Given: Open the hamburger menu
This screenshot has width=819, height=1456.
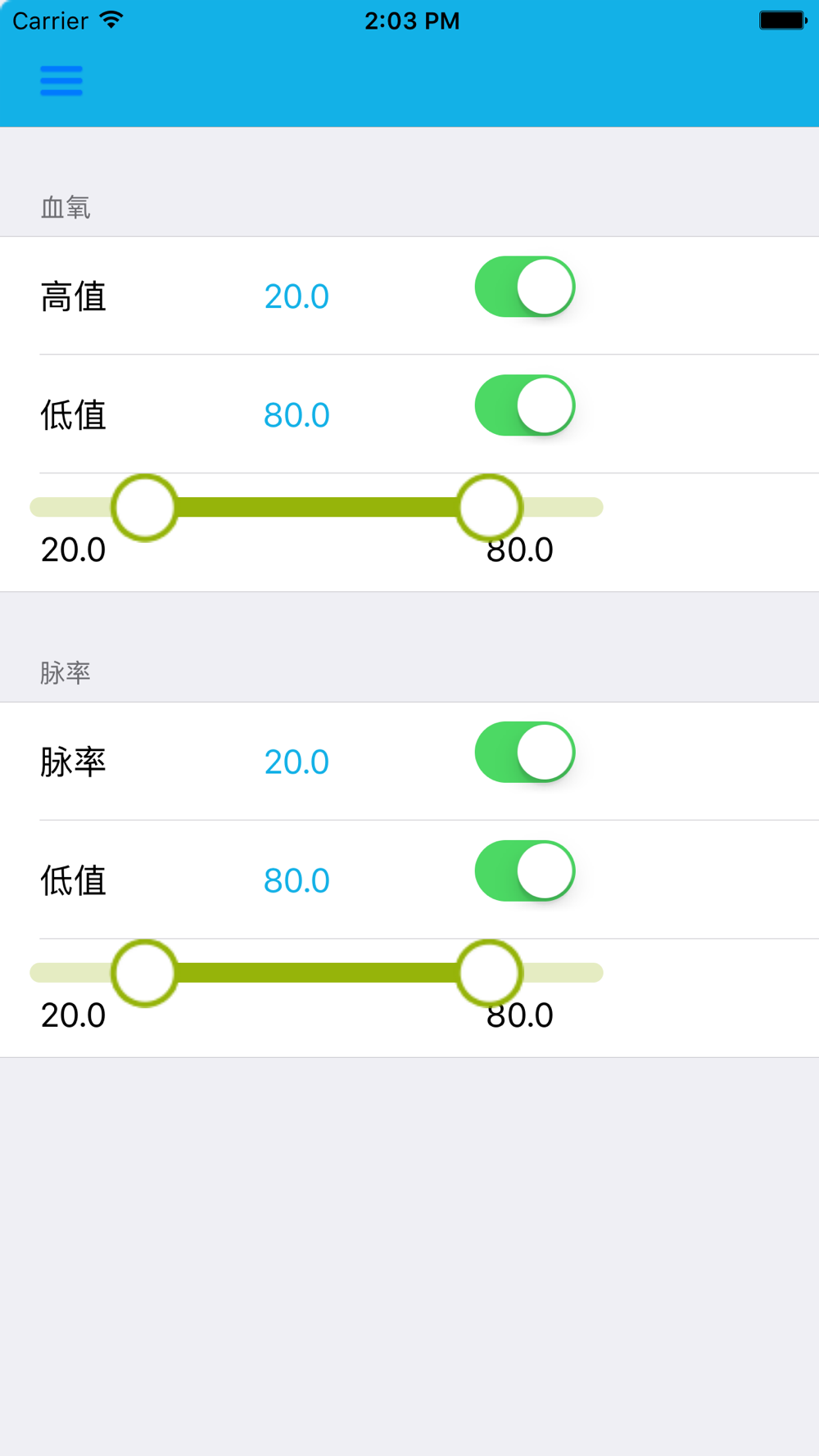Looking at the screenshot, I should pos(61,81).
